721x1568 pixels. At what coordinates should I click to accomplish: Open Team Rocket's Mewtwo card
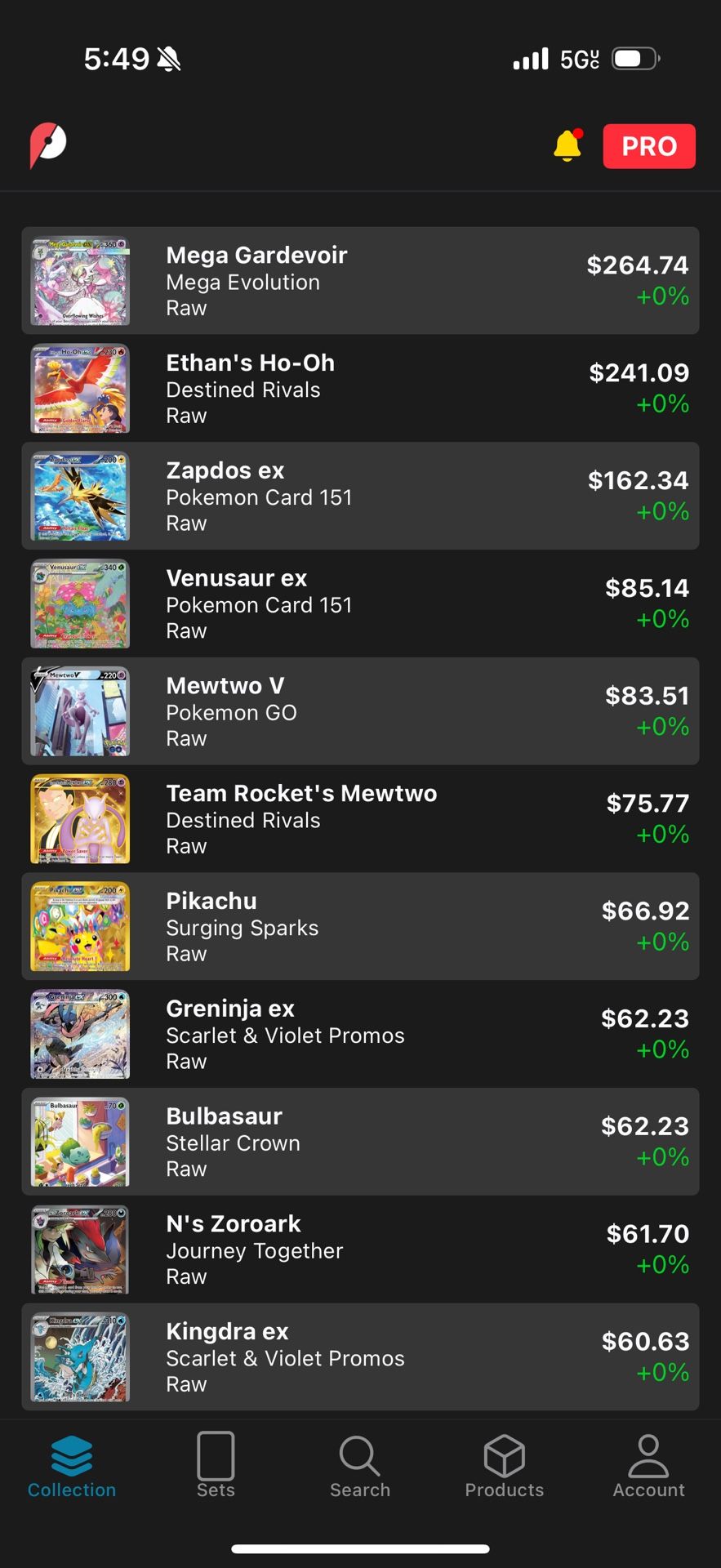(360, 819)
